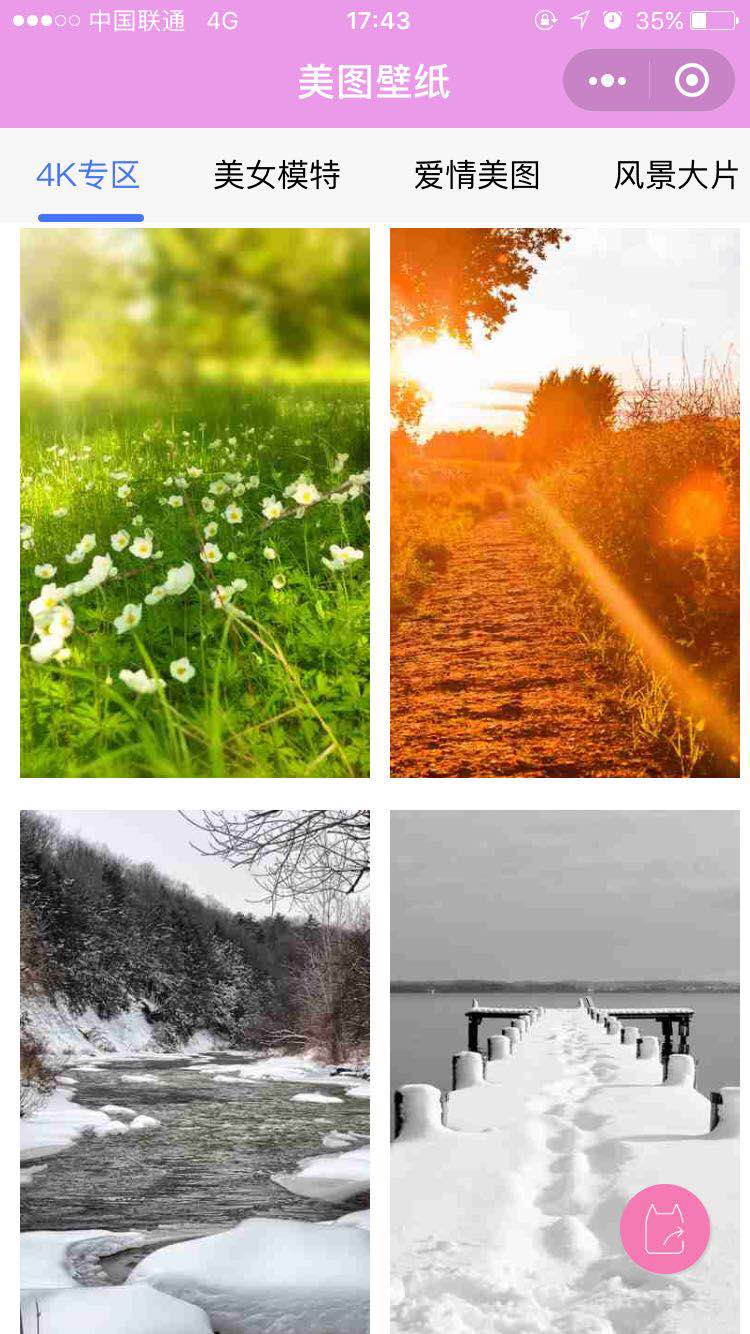Open the snow-covered pier wallpaper

pos(565,1072)
